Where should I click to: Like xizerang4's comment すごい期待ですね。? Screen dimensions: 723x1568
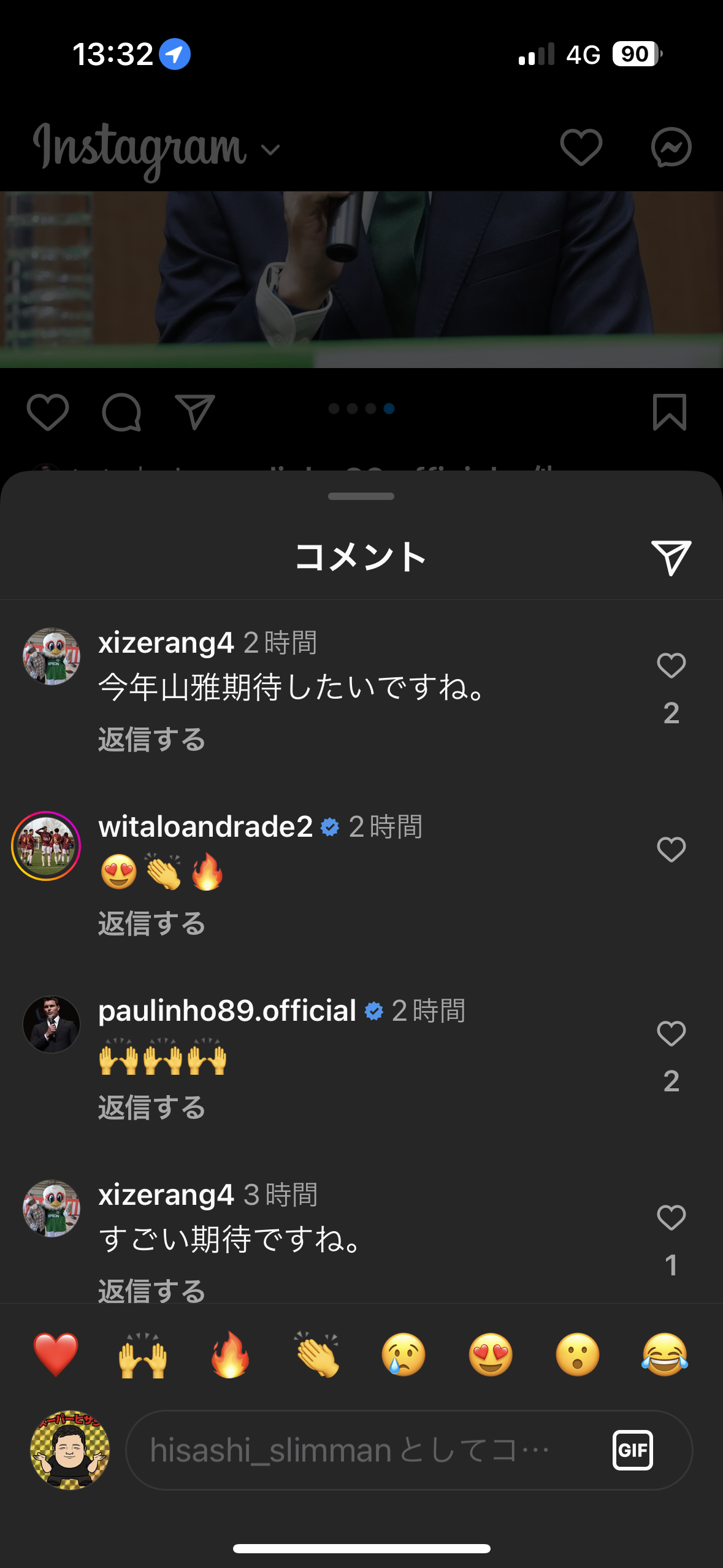point(671,1218)
